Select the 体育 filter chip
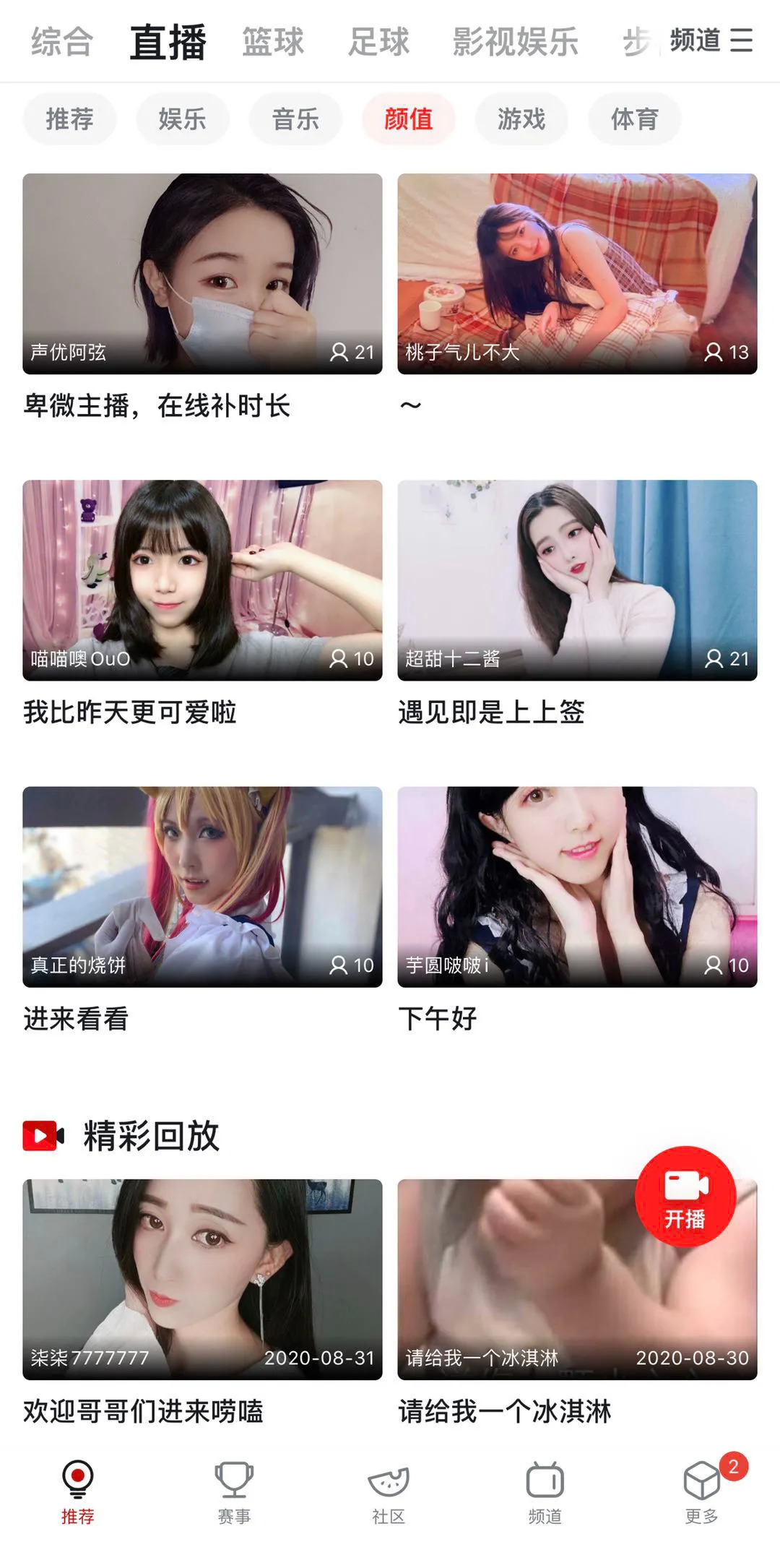Viewport: 780px width, 1568px height. (x=634, y=119)
